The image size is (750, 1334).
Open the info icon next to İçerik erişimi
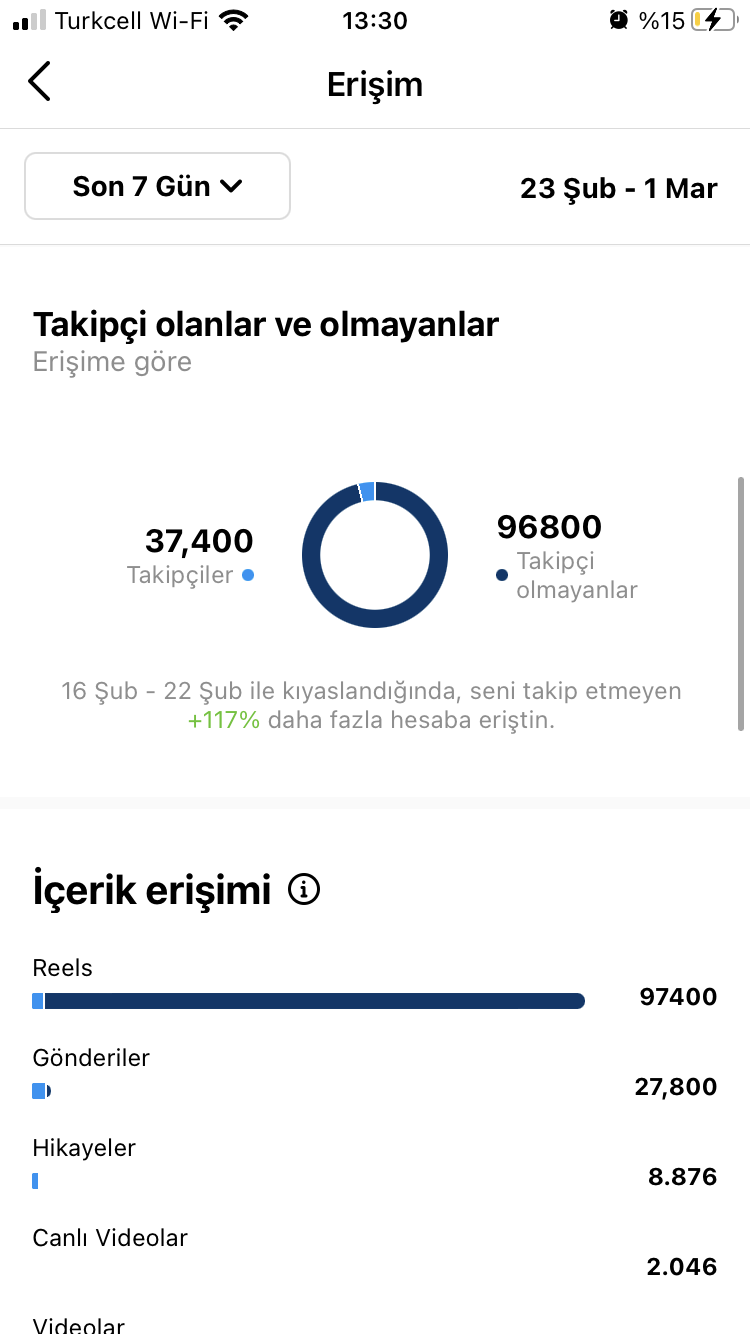(x=303, y=889)
